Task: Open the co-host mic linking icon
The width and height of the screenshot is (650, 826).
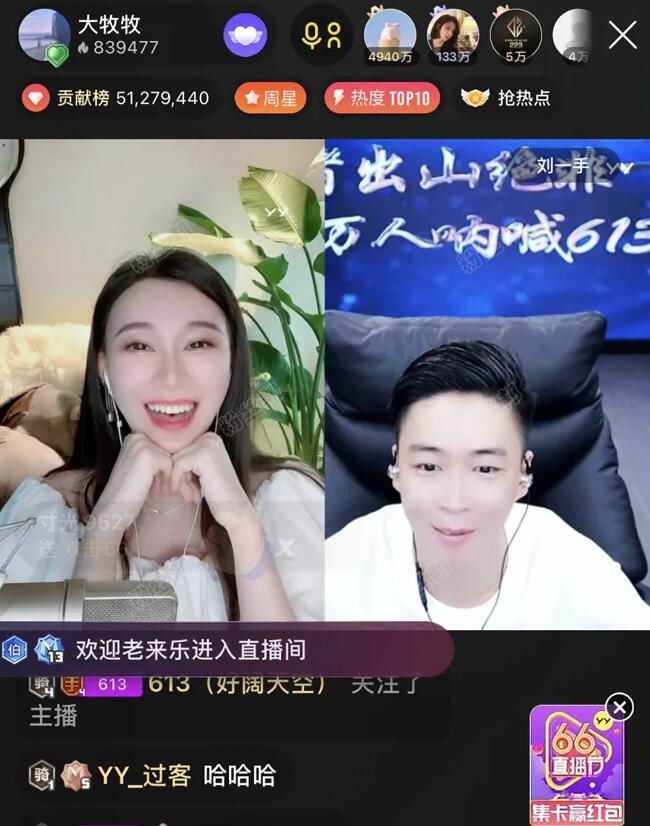Action: click(322, 35)
